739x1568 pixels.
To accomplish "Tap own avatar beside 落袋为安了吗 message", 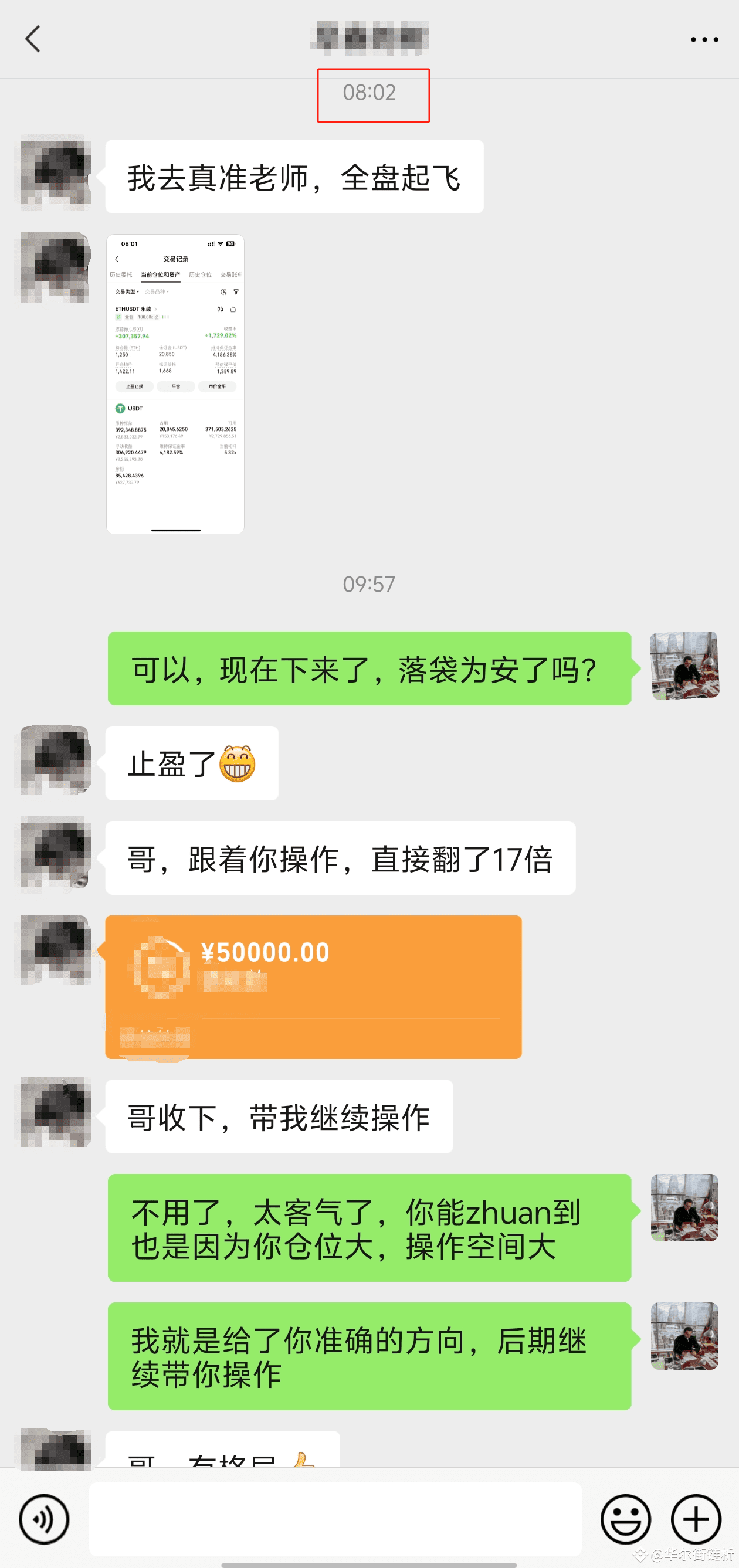I will click(x=685, y=666).
